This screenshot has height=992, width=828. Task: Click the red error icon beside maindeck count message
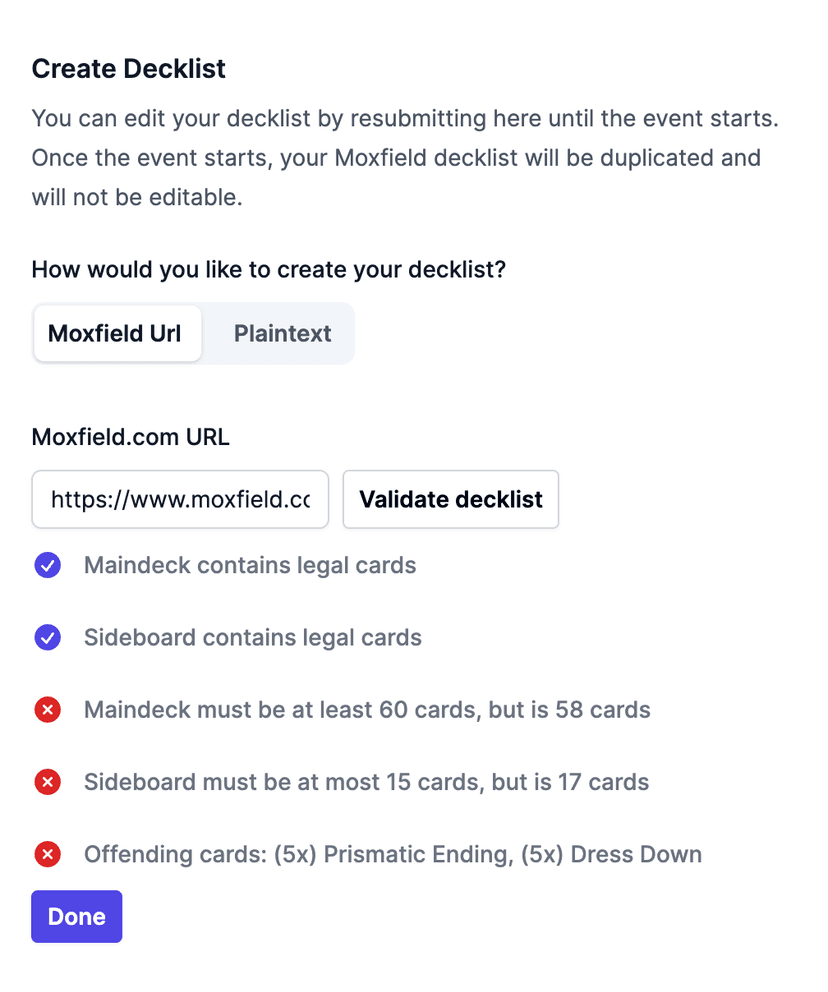47,710
